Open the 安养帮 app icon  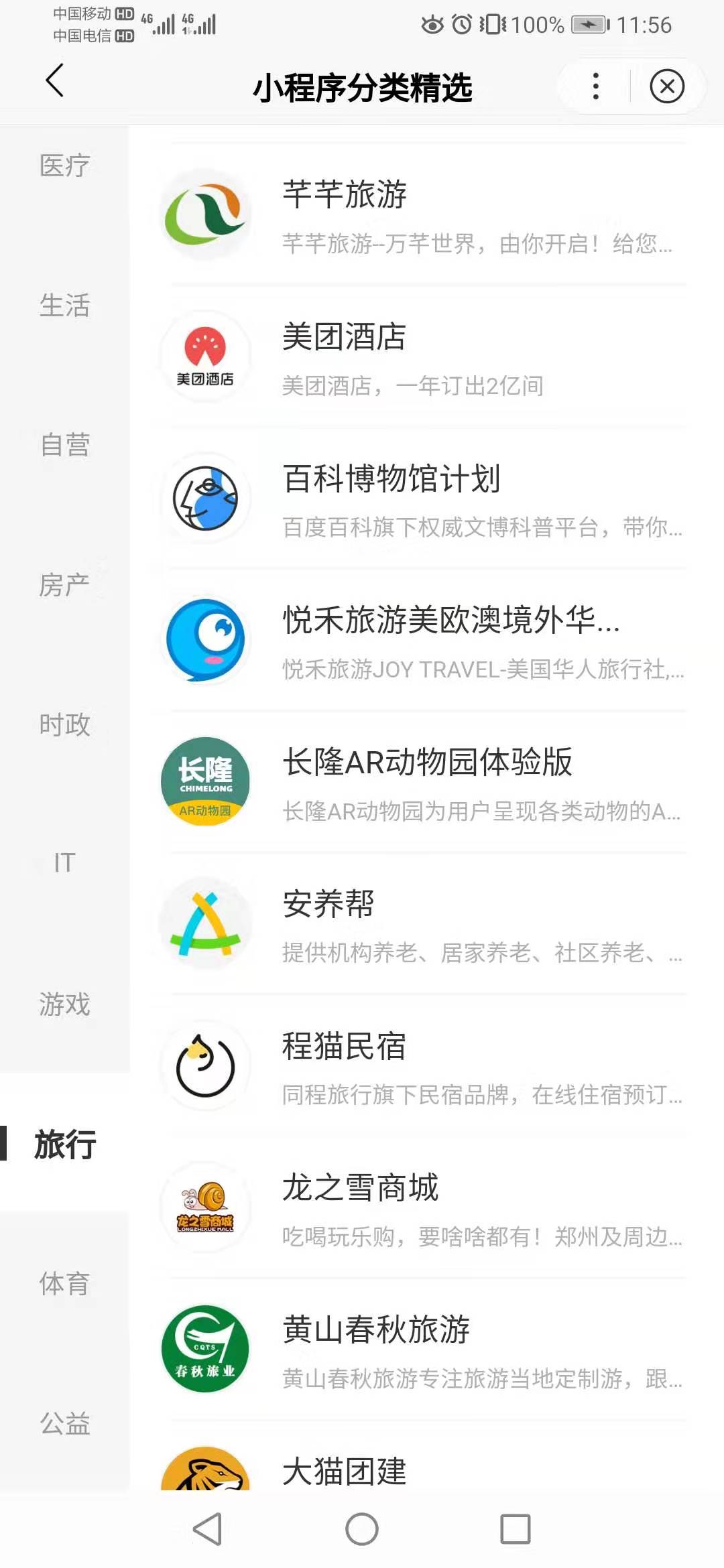pos(204,925)
